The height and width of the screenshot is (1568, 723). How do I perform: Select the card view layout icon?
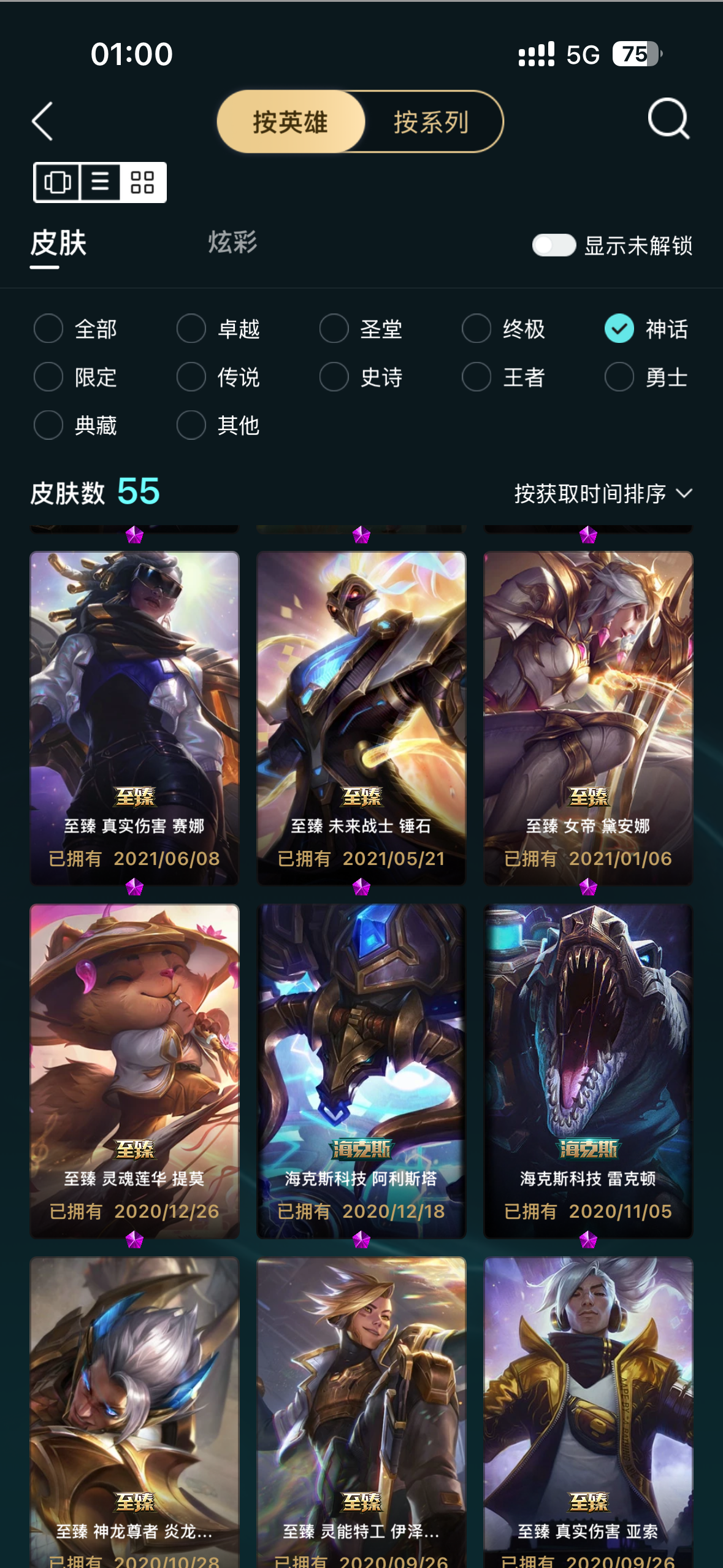(57, 182)
